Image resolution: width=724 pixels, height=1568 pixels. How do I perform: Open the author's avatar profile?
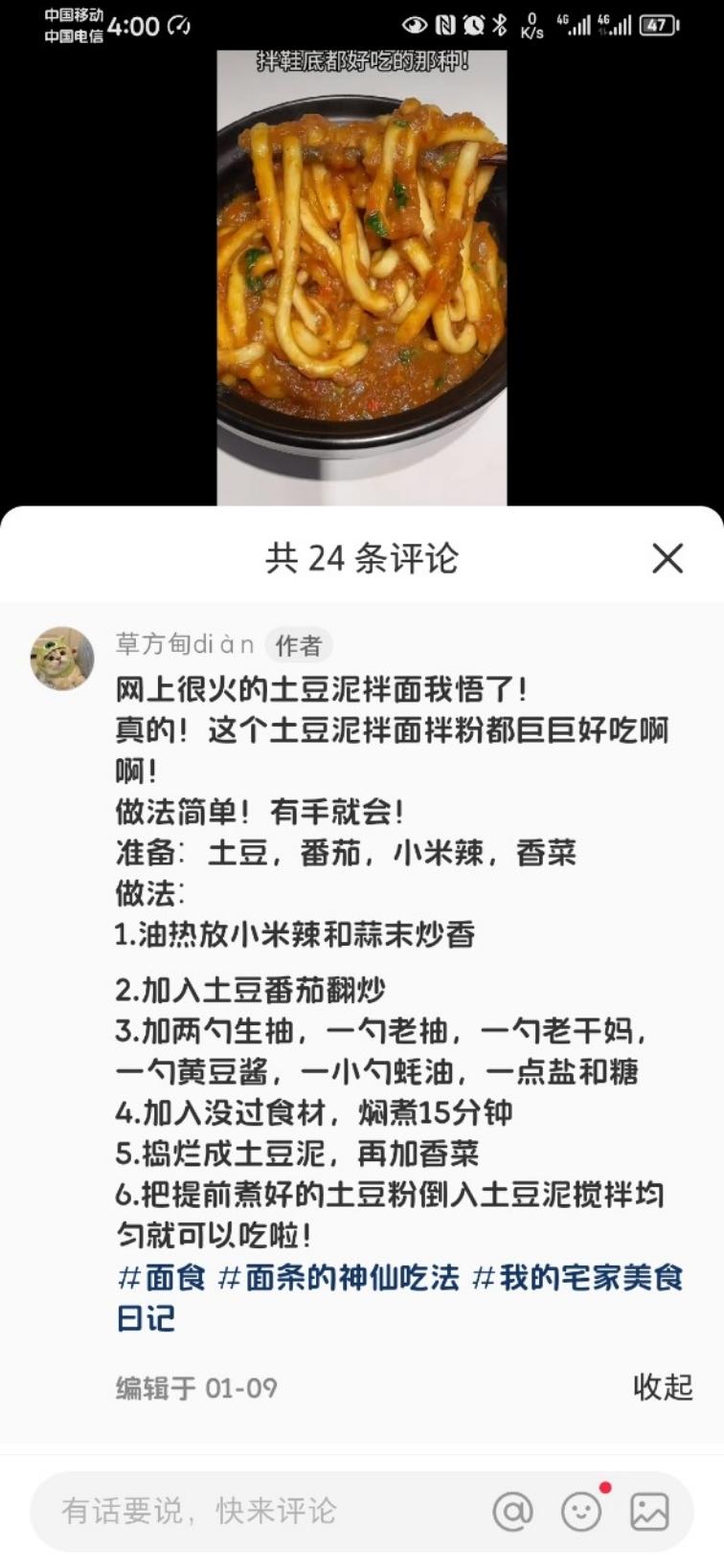tap(62, 659)
